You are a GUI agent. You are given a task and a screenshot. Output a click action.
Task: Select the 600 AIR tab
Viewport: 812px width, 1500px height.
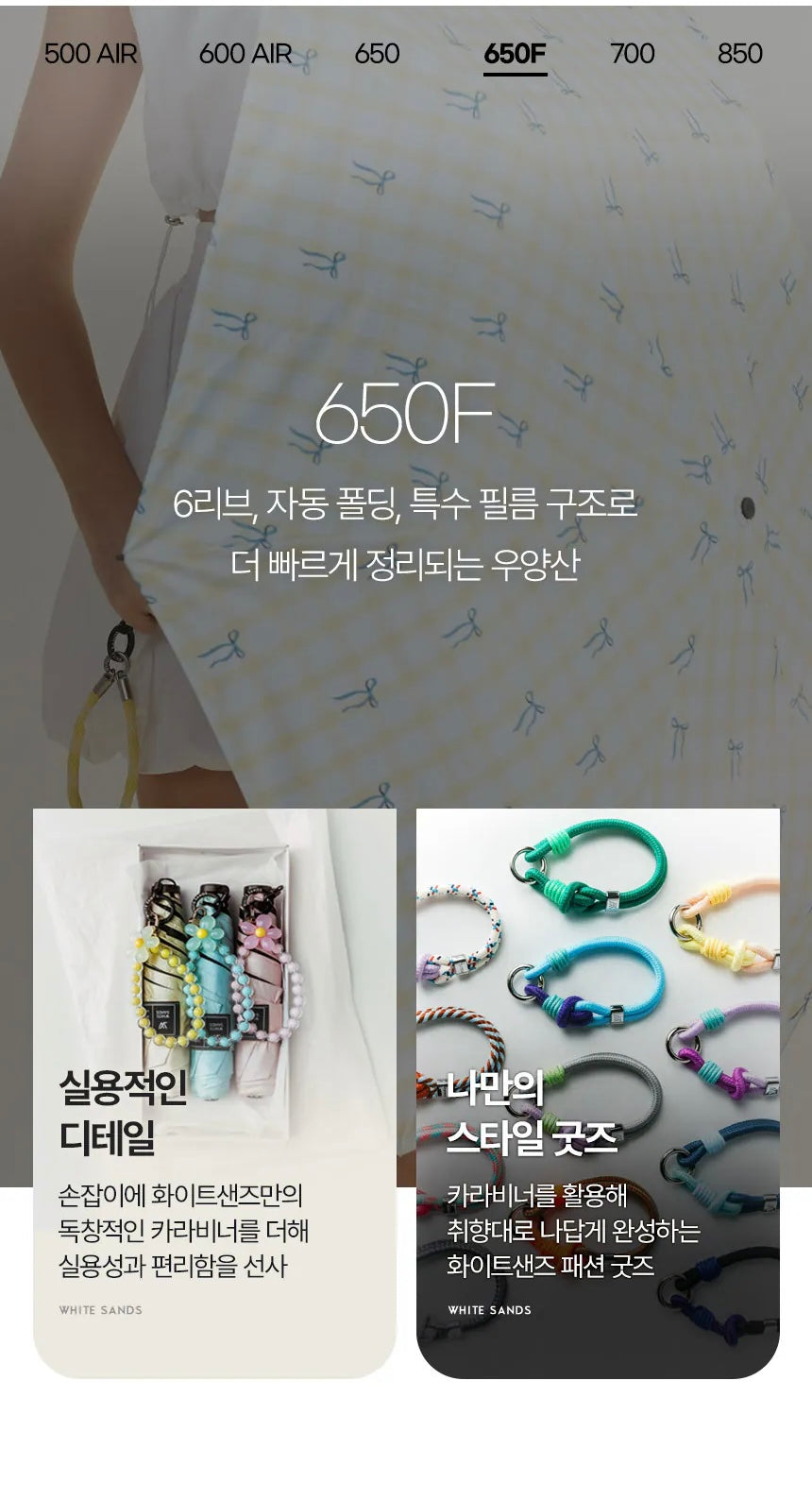point(245,54)
